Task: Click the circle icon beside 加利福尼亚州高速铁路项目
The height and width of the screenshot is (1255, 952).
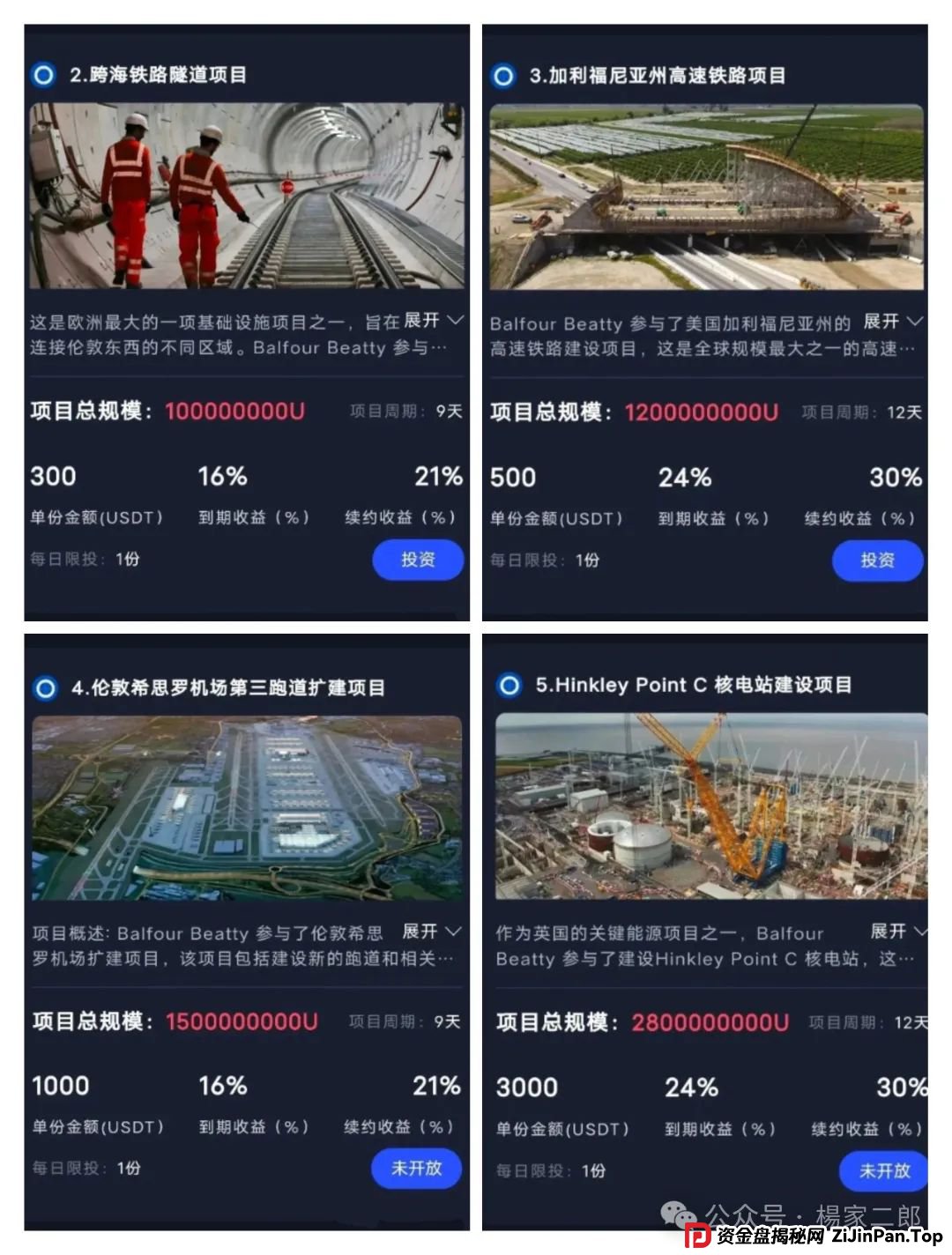Action: click(504, 77)
